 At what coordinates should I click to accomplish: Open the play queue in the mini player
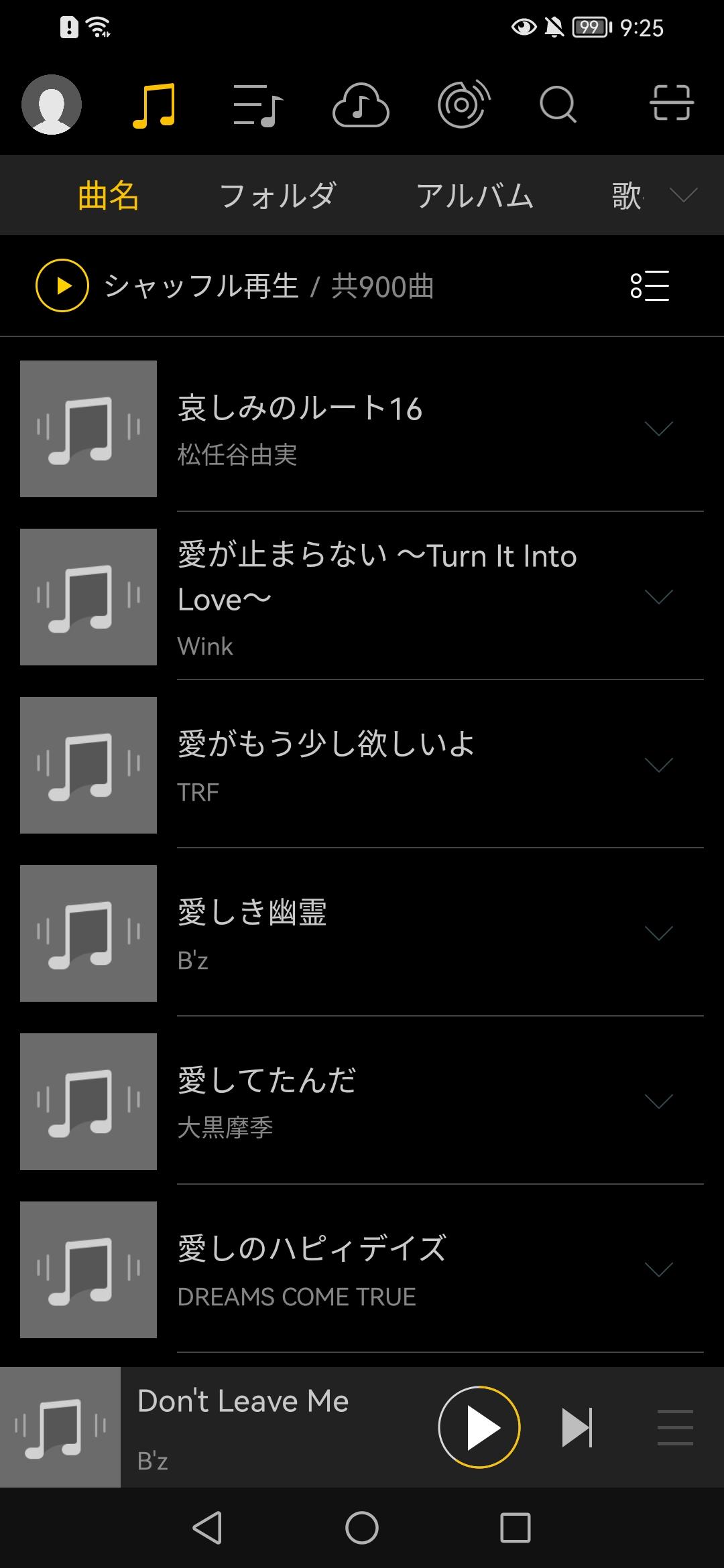pyautogui.click(x=675, y=1427)
